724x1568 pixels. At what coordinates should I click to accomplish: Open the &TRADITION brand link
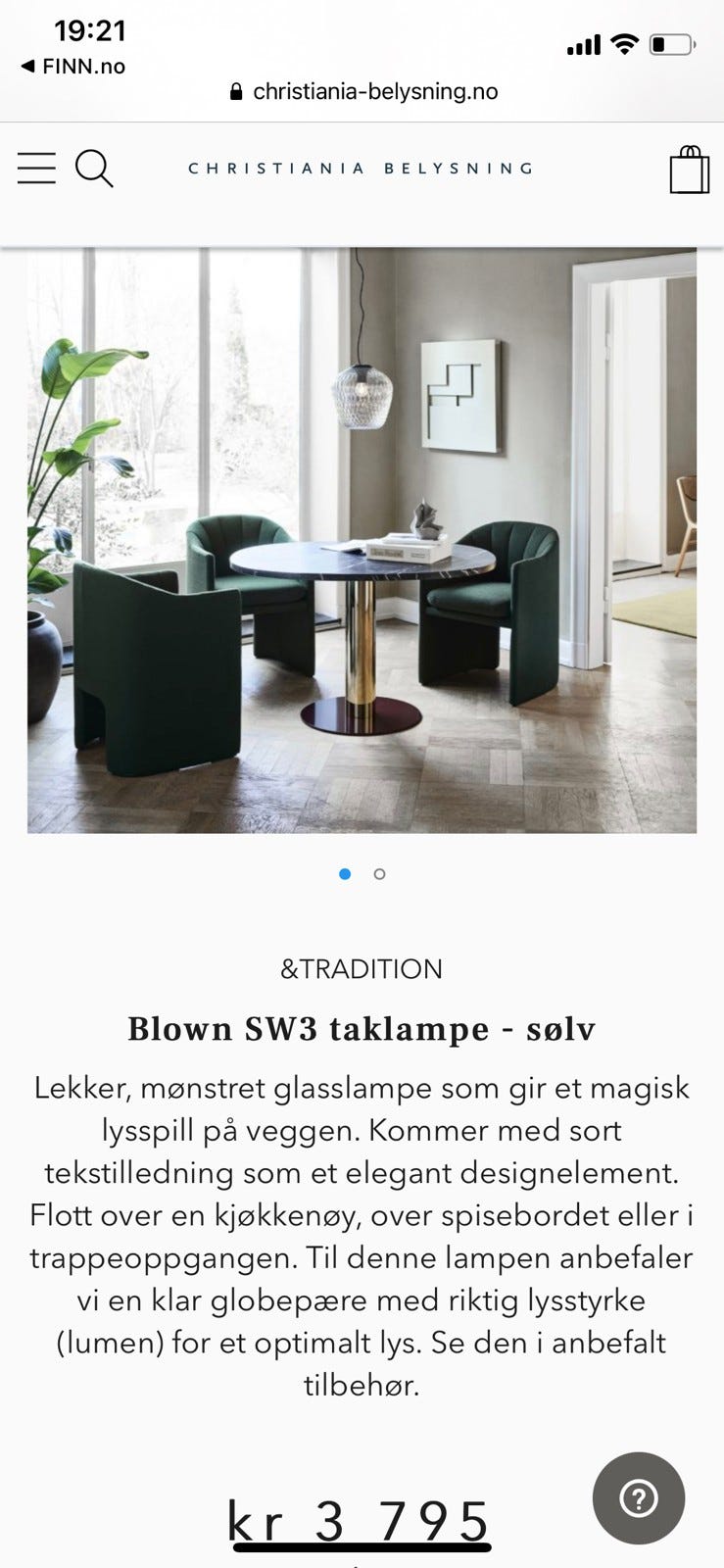pos(362,968)
